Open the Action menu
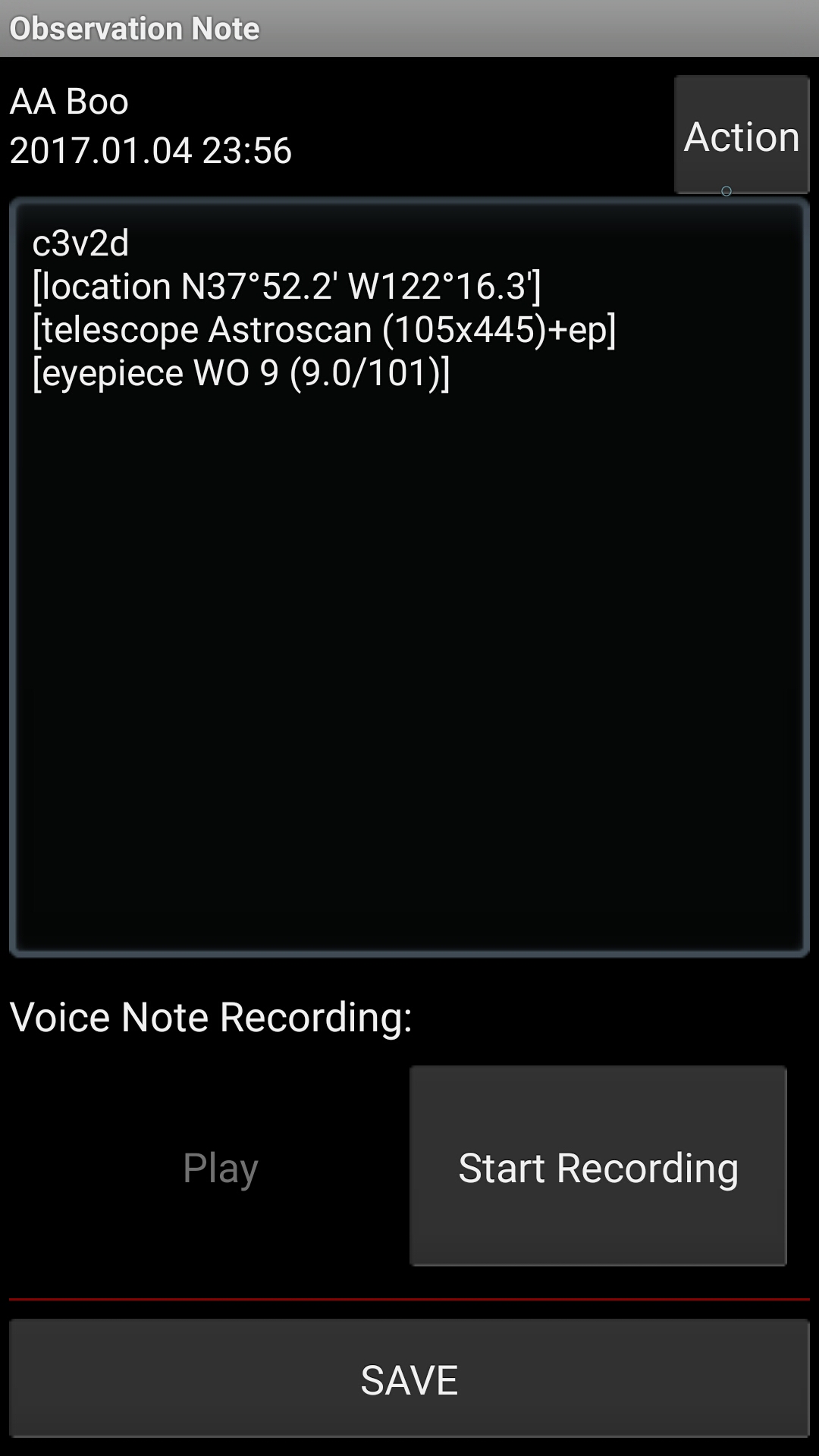Image resolution: width=819 pixels, height=1456 pixels. pos(742,135)
